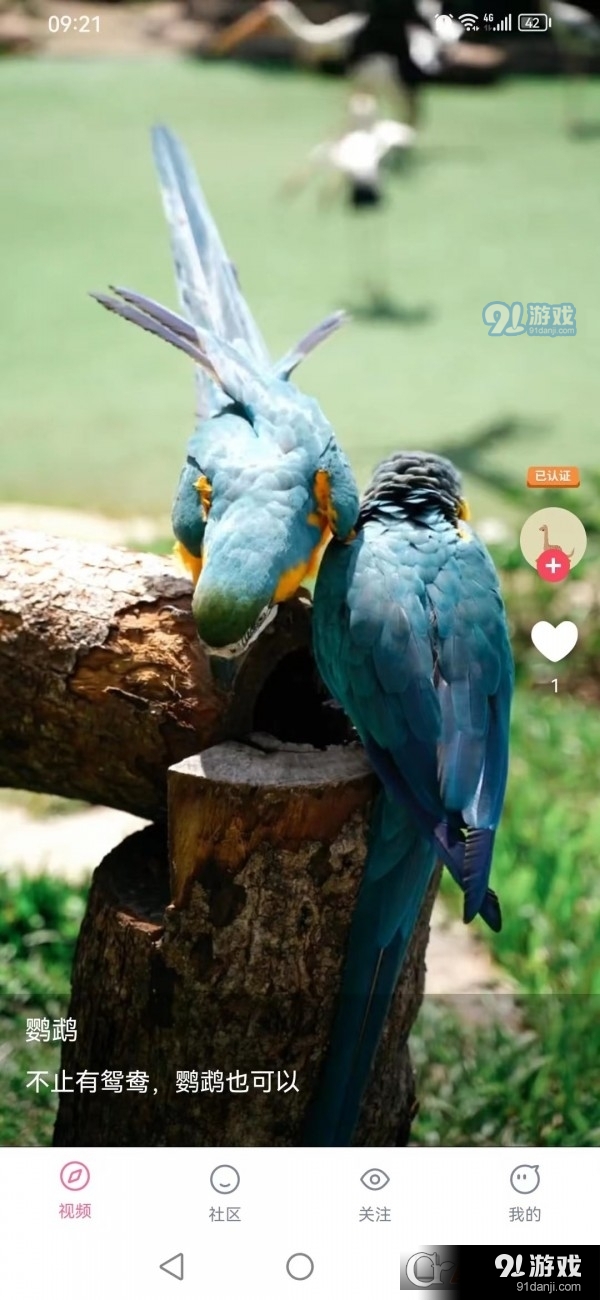600x1300 pixels.
Task: Tap the system back button
Action: coord(172,1266)
